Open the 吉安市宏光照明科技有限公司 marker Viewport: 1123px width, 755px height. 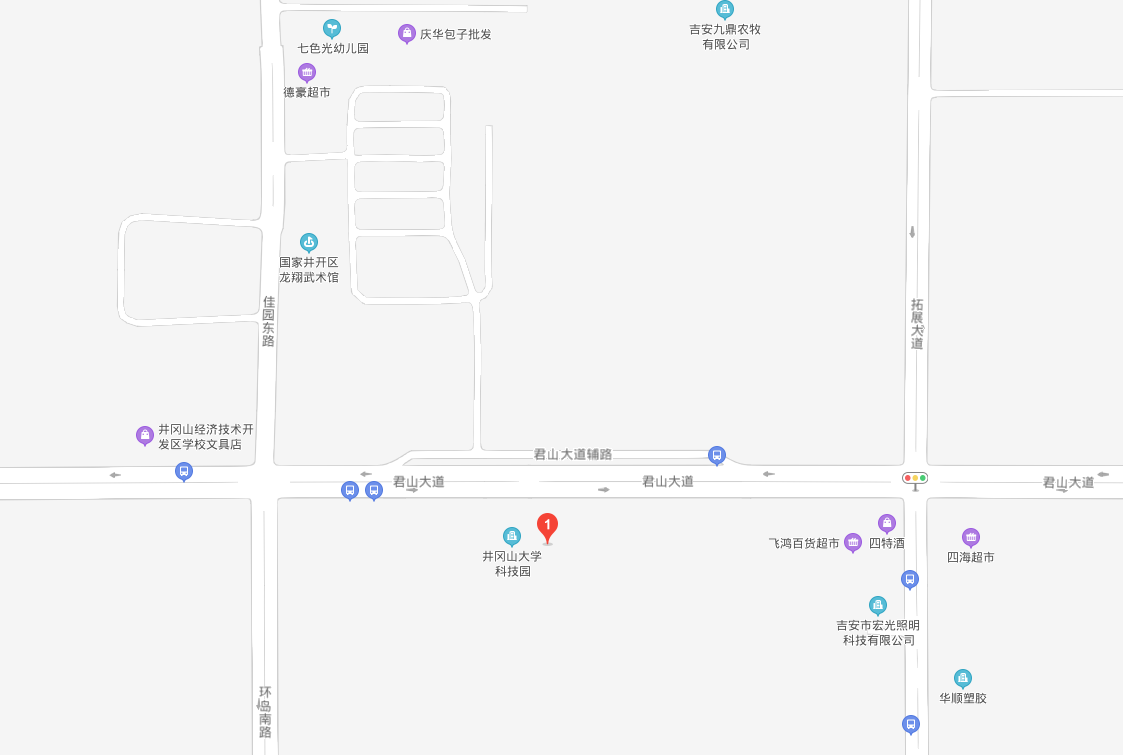click(x=877, y=605)
